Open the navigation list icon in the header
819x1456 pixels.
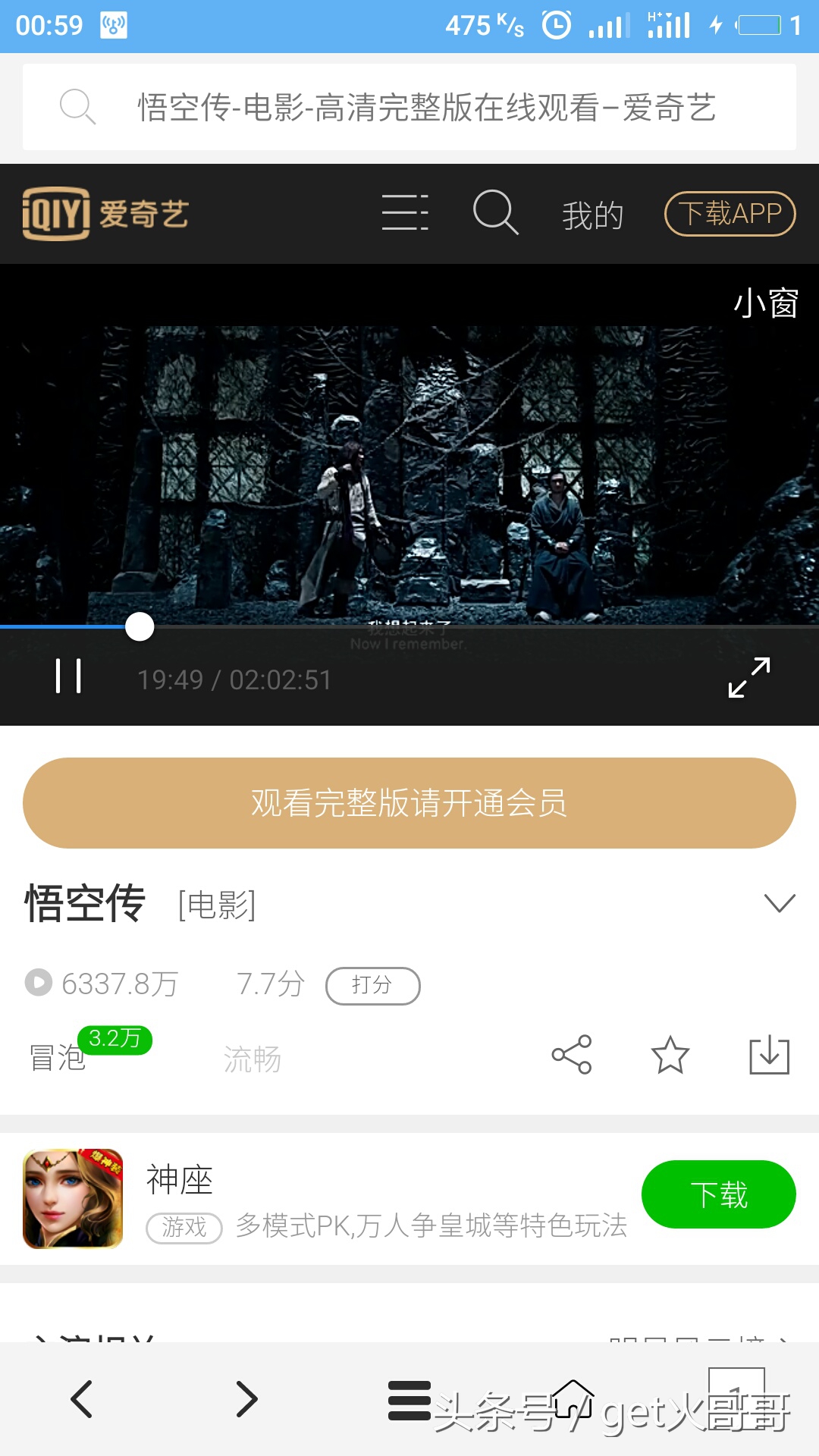click(406, 213)
